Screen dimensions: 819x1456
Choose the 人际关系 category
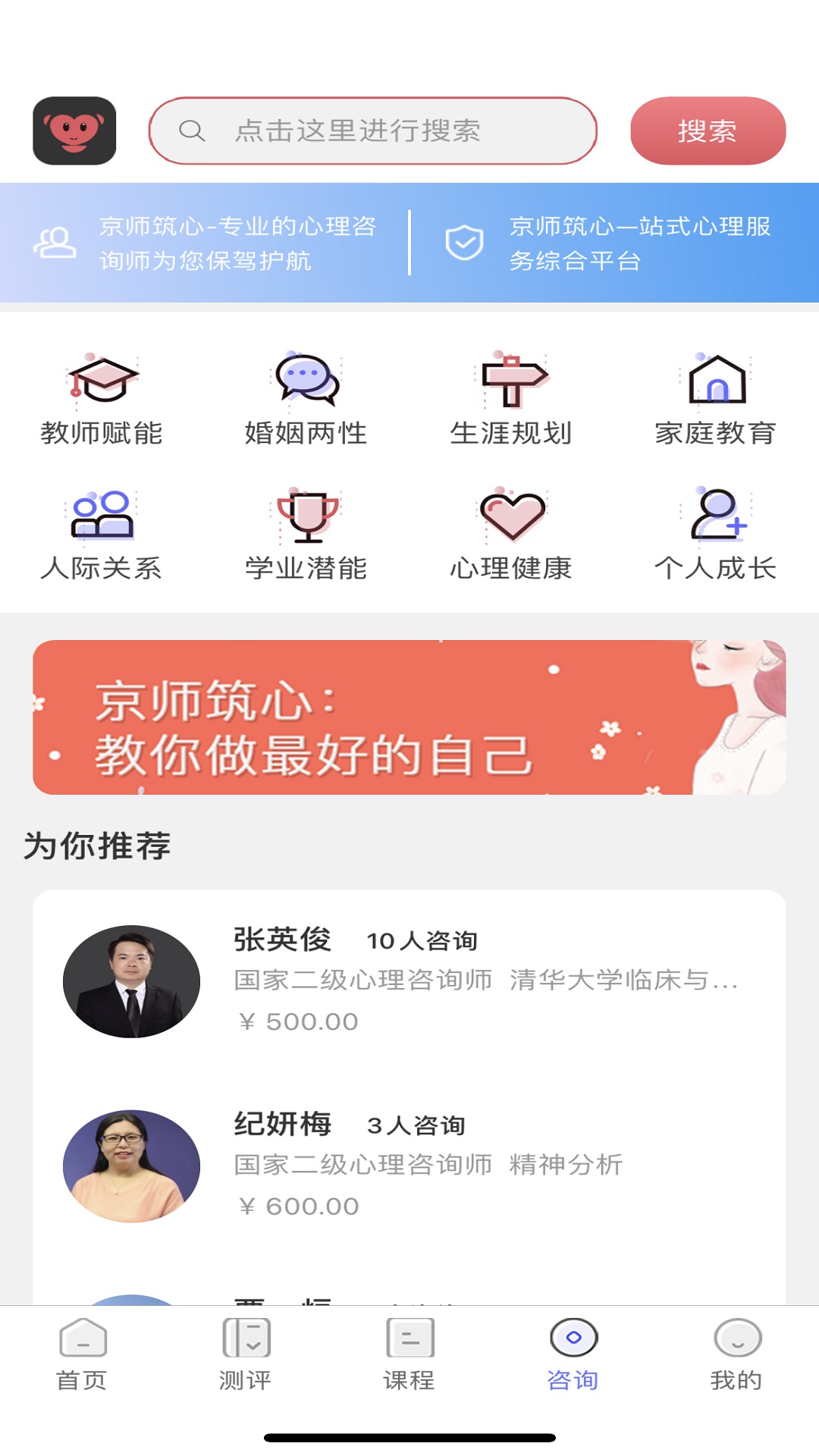102,534
